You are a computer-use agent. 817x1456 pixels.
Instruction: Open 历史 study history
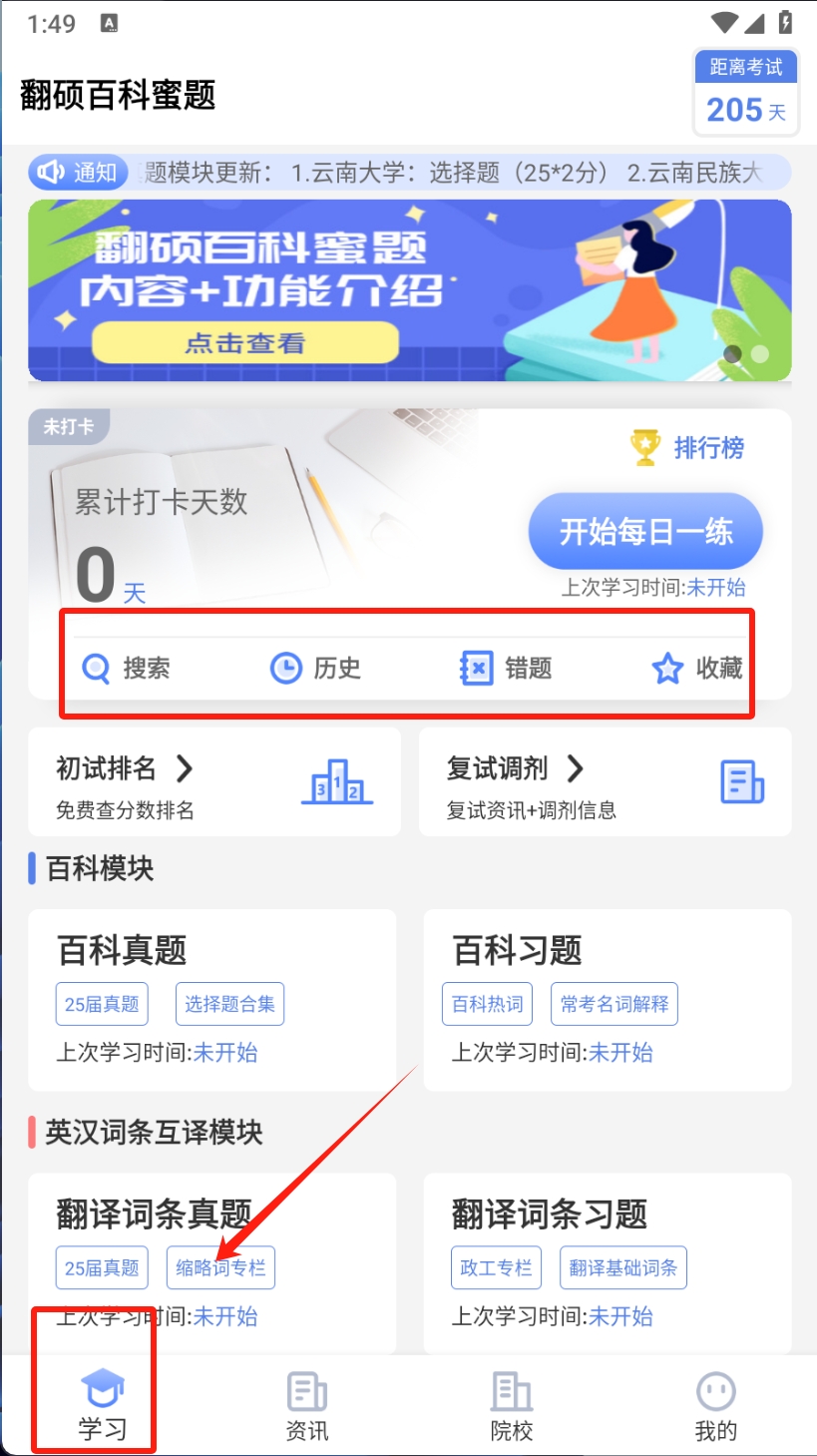point(315,669)
